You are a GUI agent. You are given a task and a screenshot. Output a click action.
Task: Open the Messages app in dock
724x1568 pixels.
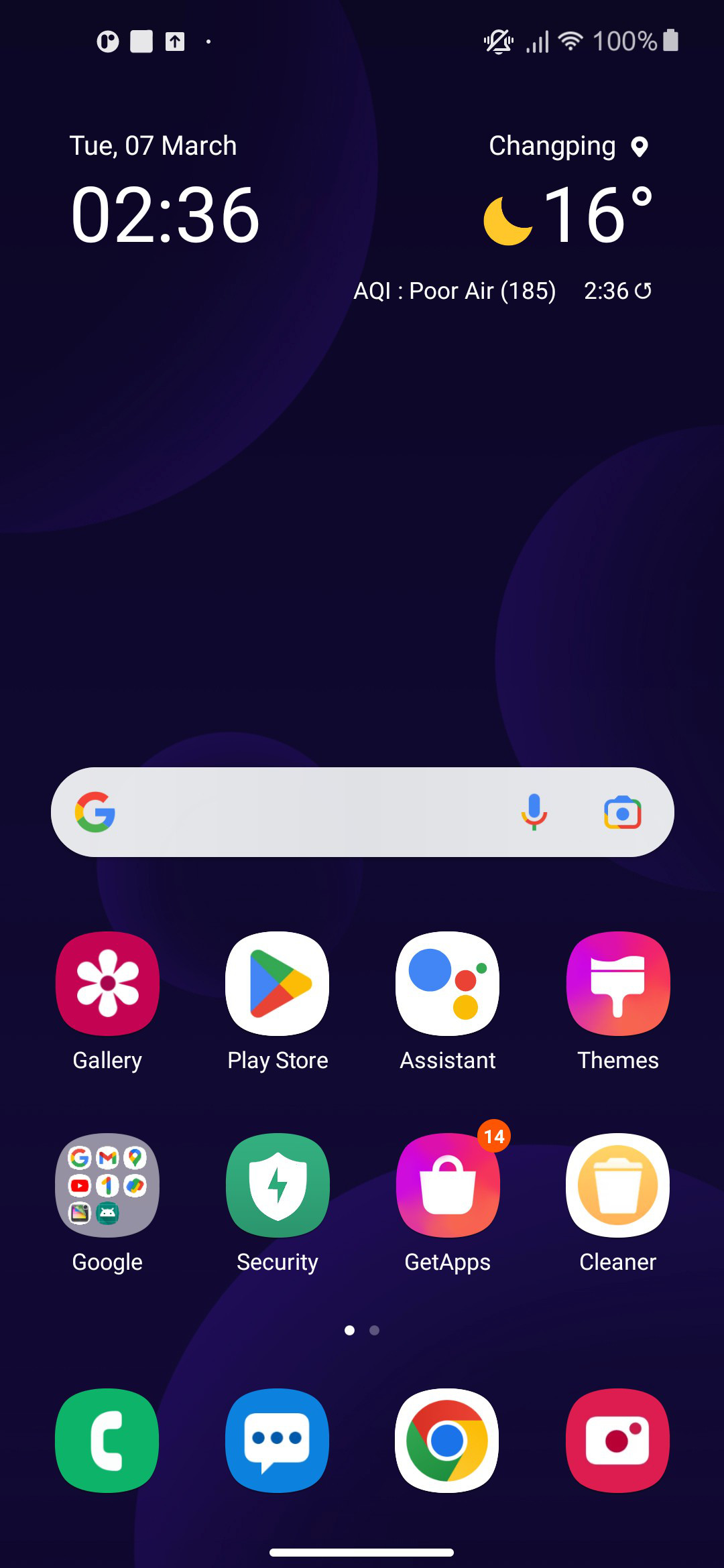pyautogui.click(x=278, y=1441)
